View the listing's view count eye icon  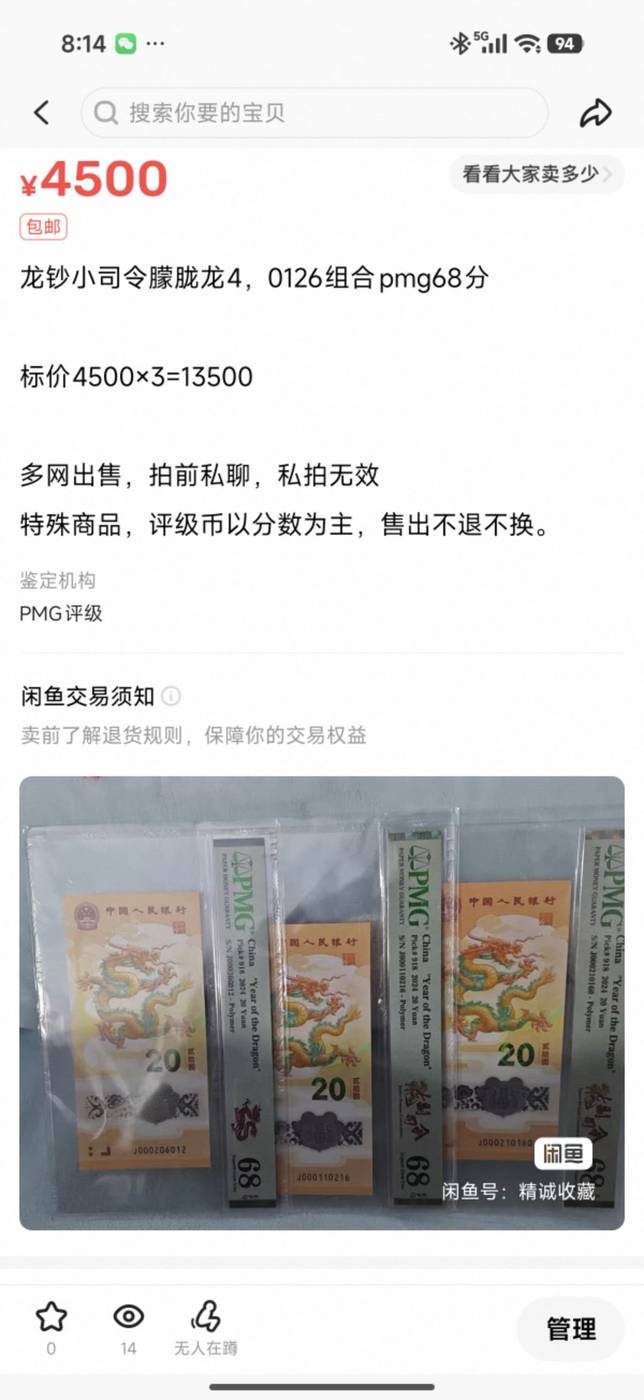(x=128, y=1317)
